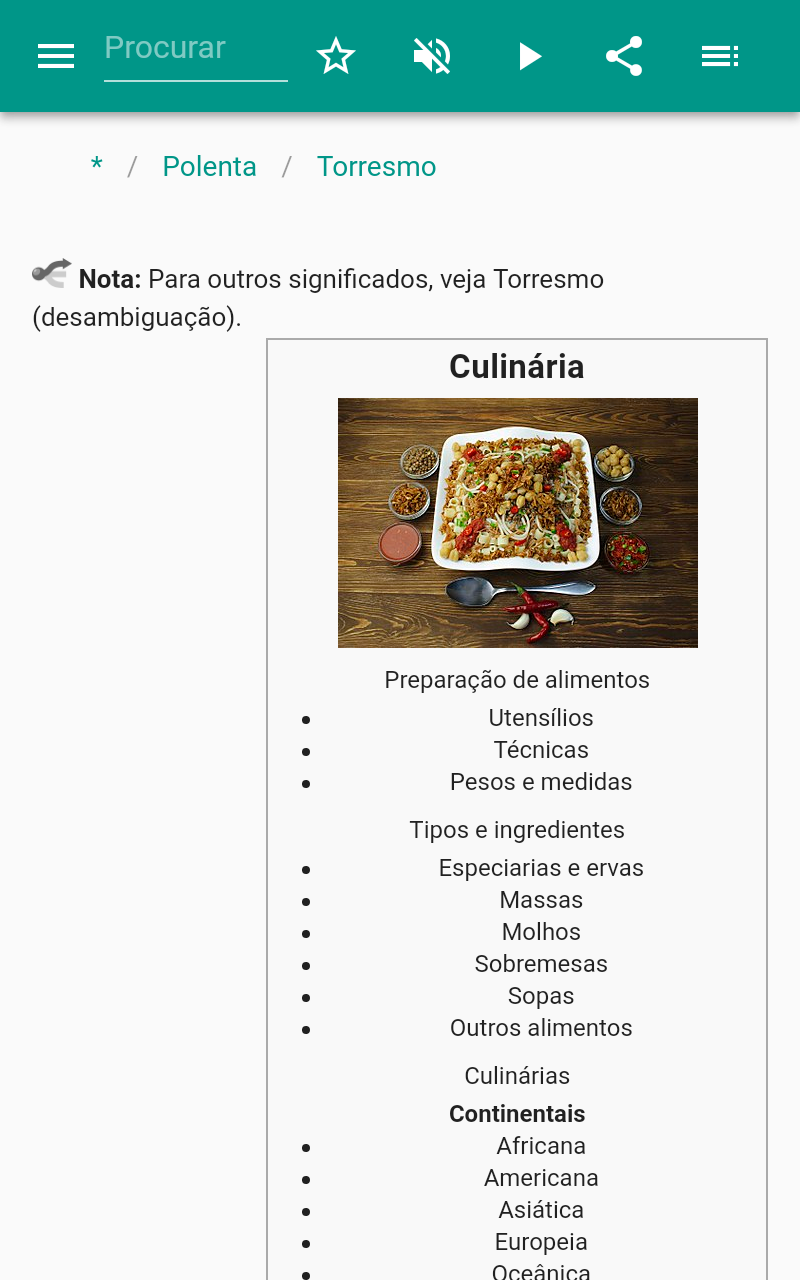
Task: Go to the asterisk breadcrumb link
Action: [96, 166]
